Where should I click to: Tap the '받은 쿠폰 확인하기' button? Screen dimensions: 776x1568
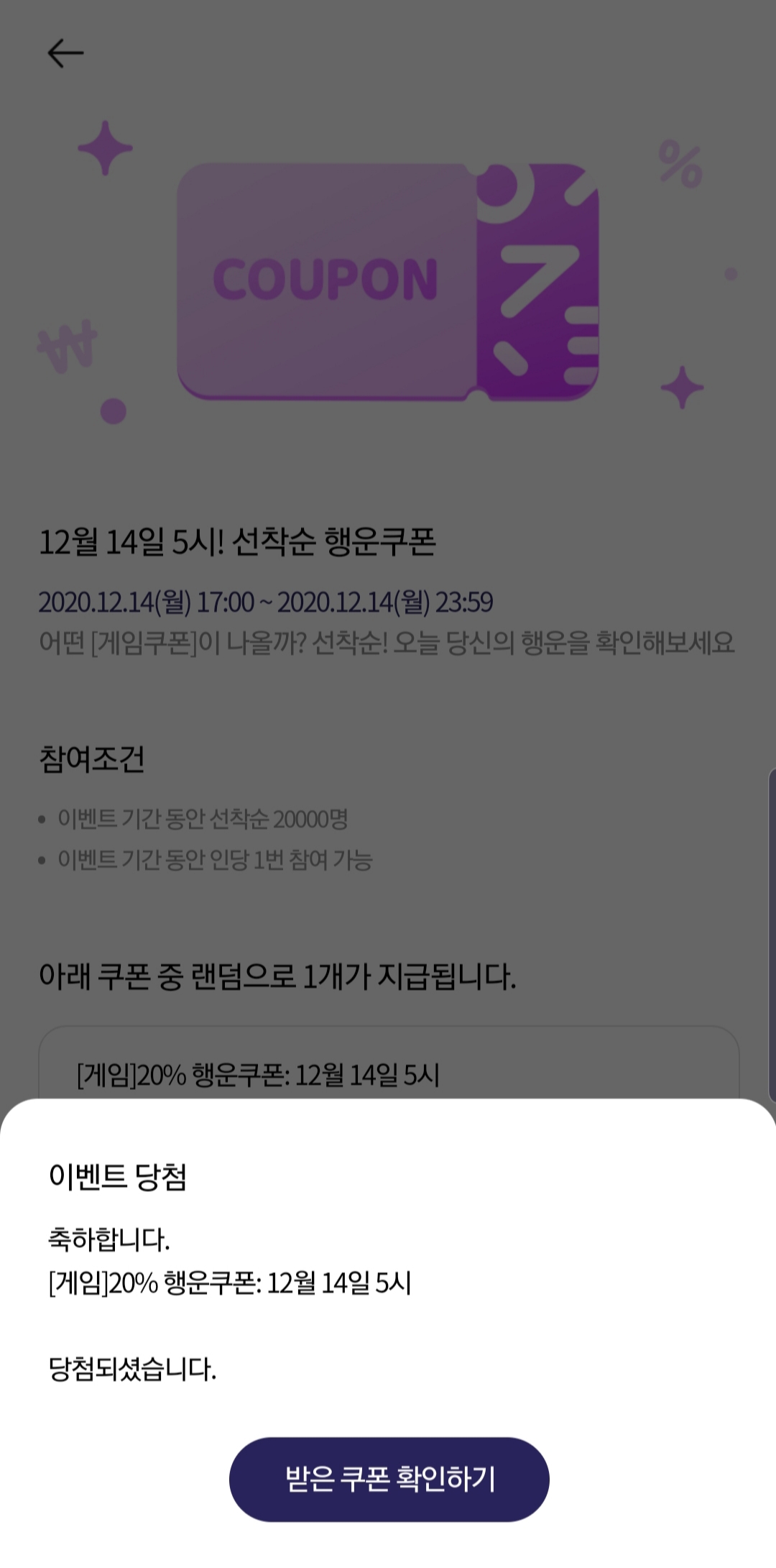(389, 1479)
